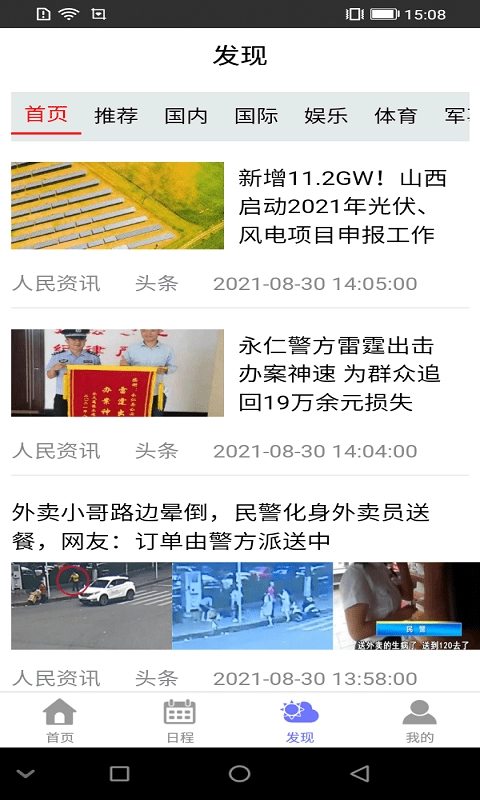Switch to the 我的 profile tab

[x=420, y=720]
